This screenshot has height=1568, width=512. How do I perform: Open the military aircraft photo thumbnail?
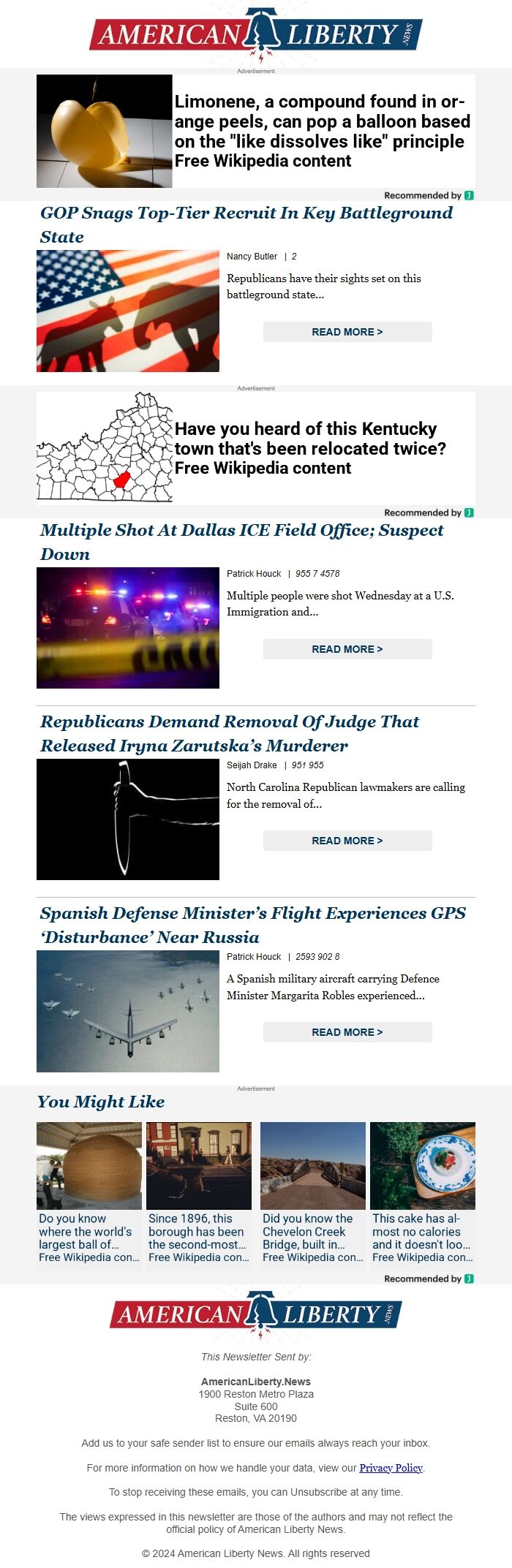coord(128,1011)
